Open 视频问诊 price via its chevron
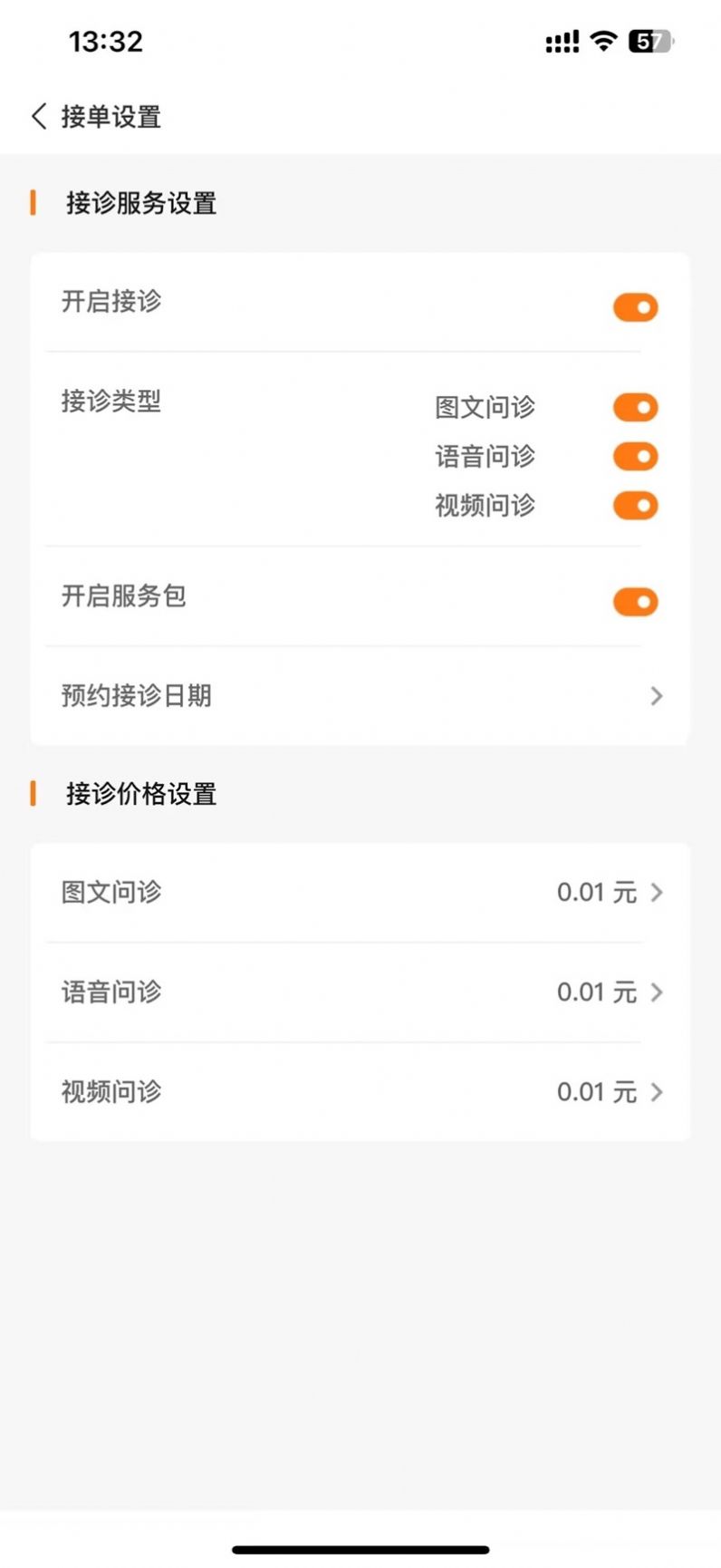Screen dimensions: 721x1568 coord(658,1092)
